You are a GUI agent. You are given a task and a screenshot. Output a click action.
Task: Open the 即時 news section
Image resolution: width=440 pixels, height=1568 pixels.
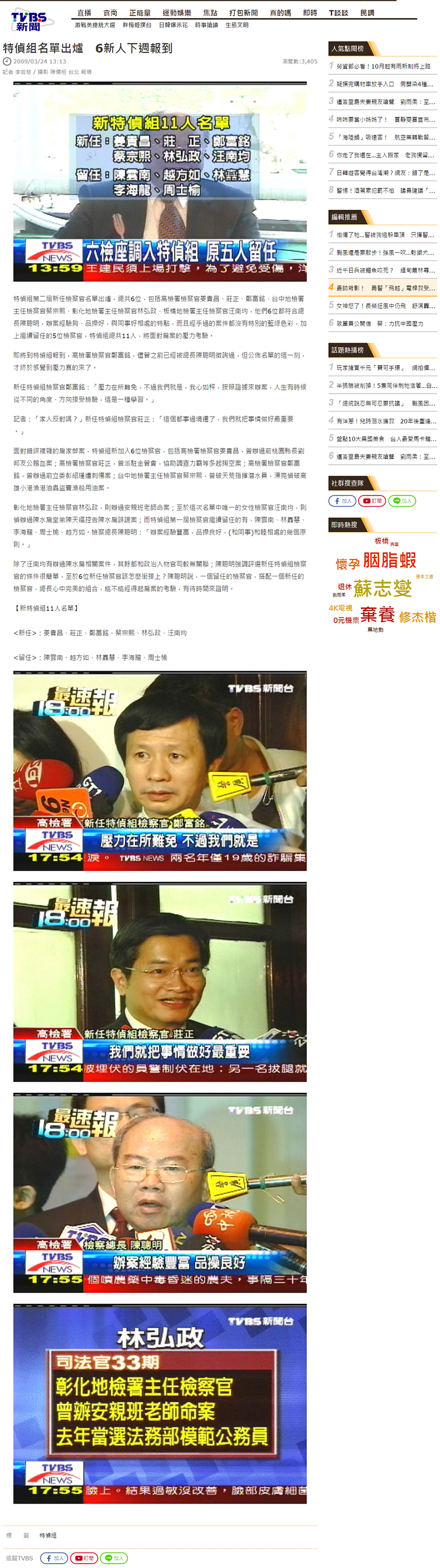click(310, 13)
